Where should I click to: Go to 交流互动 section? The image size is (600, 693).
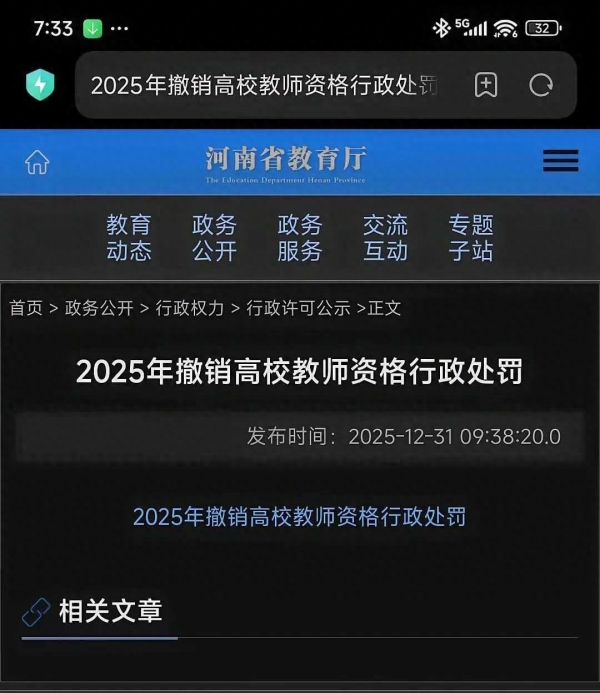(385, 238)
